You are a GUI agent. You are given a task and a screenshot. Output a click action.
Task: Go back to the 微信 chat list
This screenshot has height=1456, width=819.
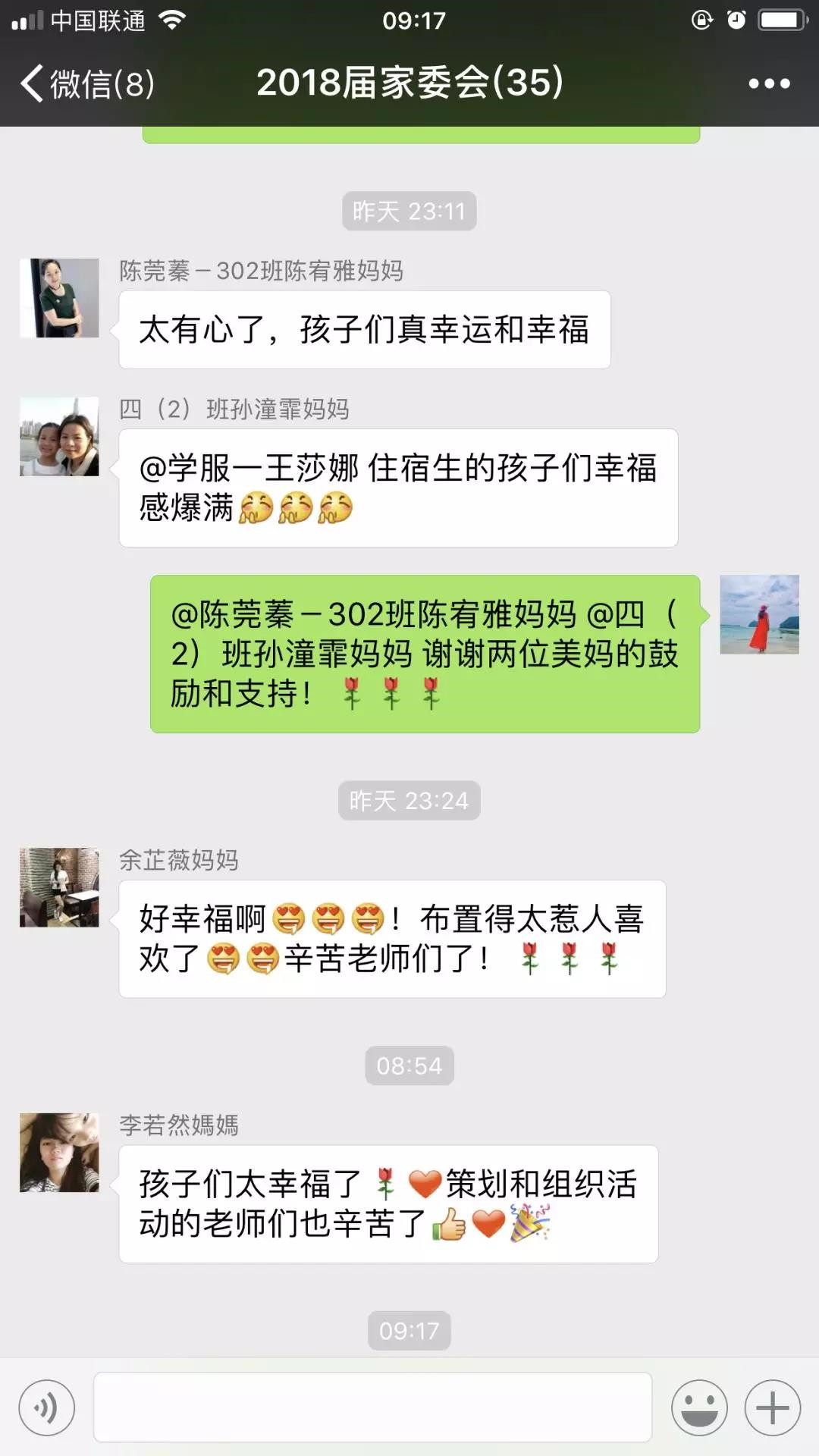coord(87,83)
